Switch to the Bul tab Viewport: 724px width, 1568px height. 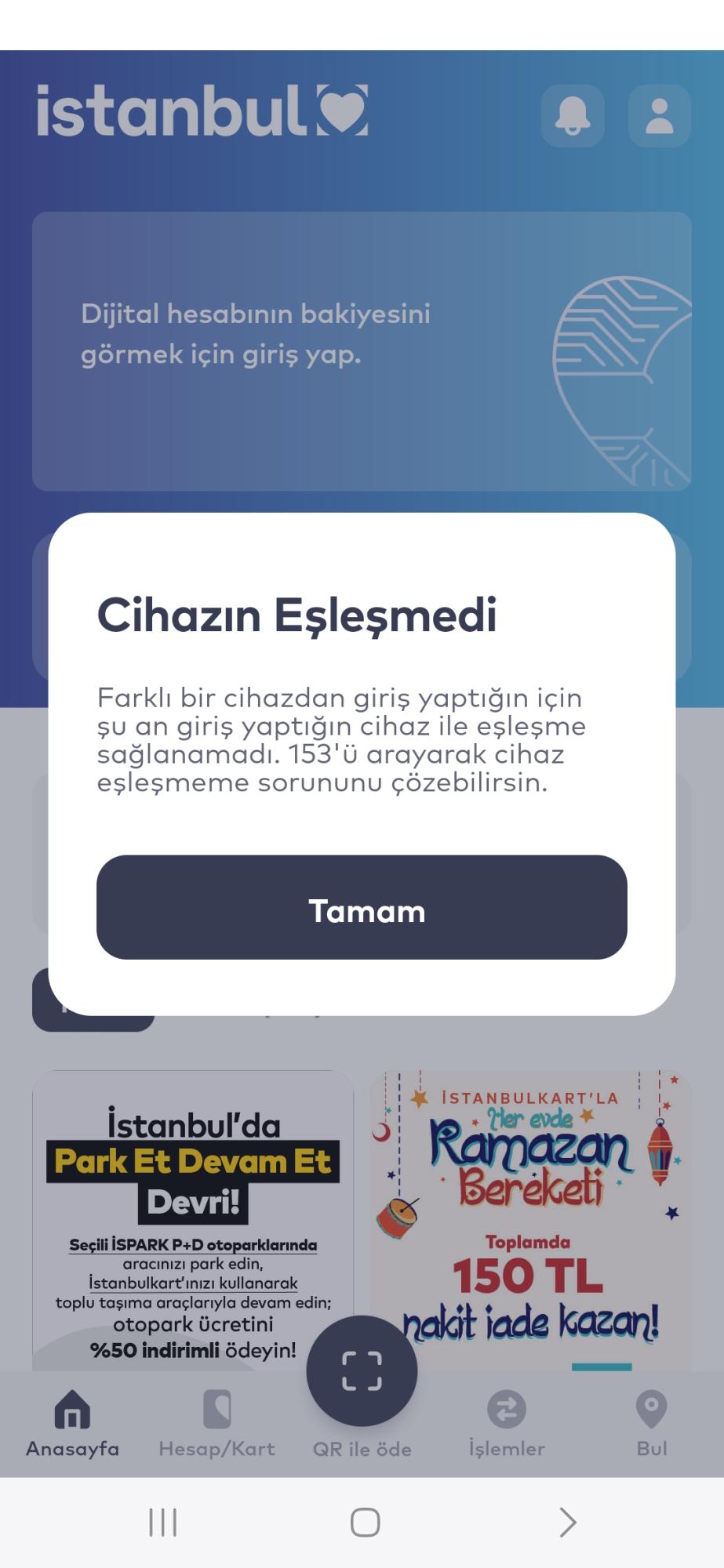[x=651, y=1423]
